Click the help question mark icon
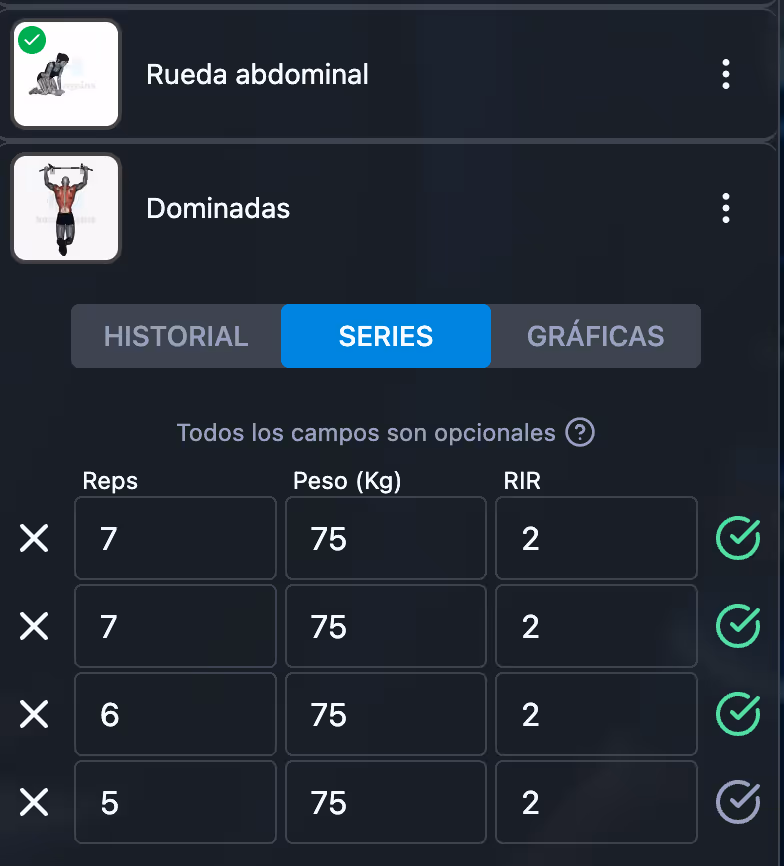The width and height of the screenshot is (784, 866). coord(578,433)
